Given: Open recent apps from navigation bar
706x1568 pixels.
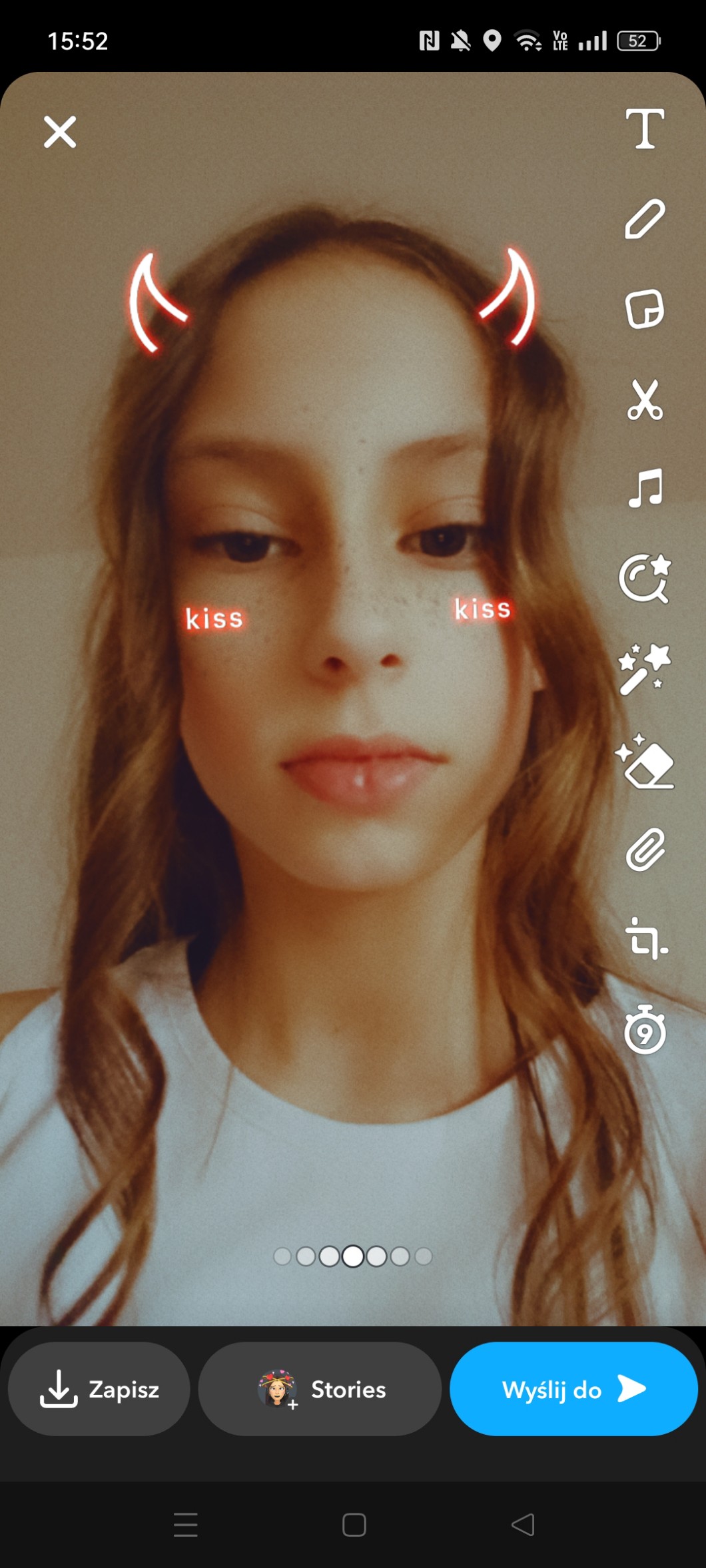Looking at the screenshot, I should tap(185, 1524).
